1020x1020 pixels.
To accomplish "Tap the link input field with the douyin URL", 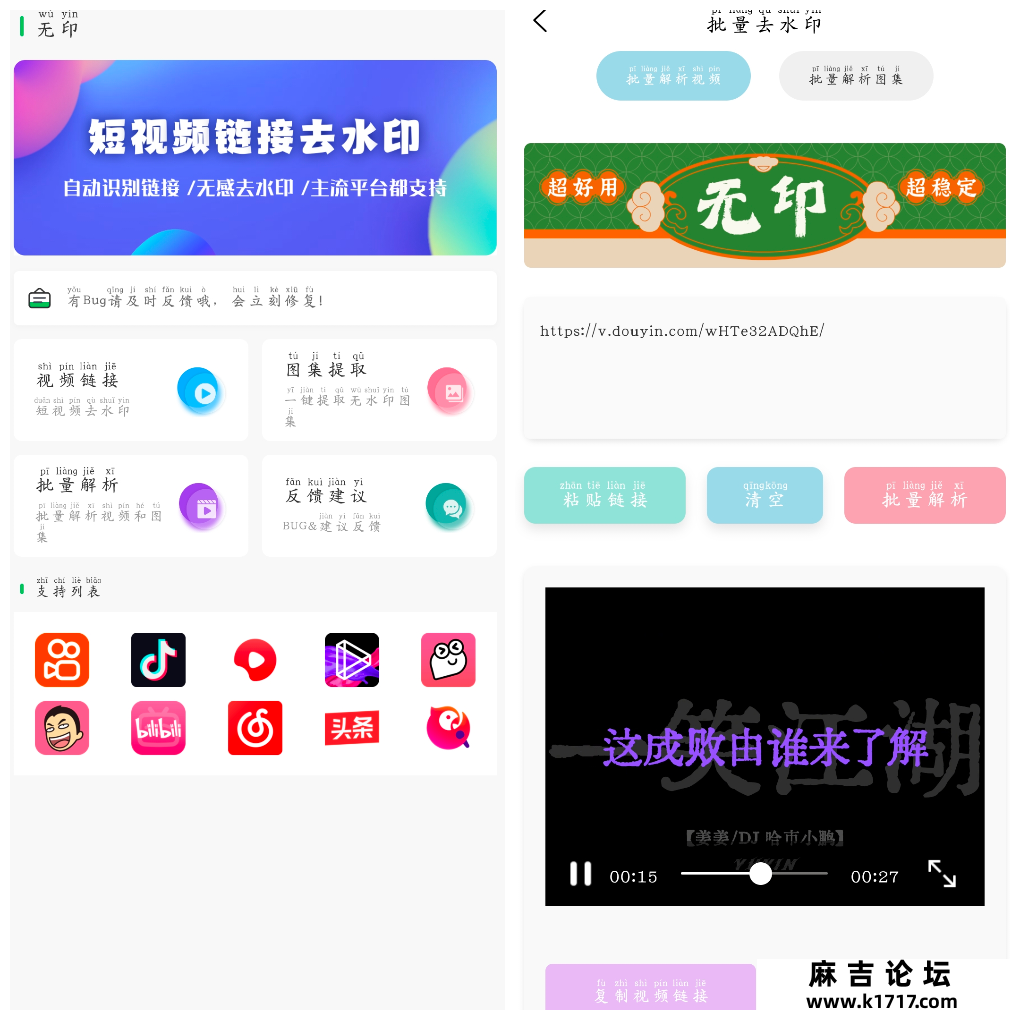I will 764,368.
